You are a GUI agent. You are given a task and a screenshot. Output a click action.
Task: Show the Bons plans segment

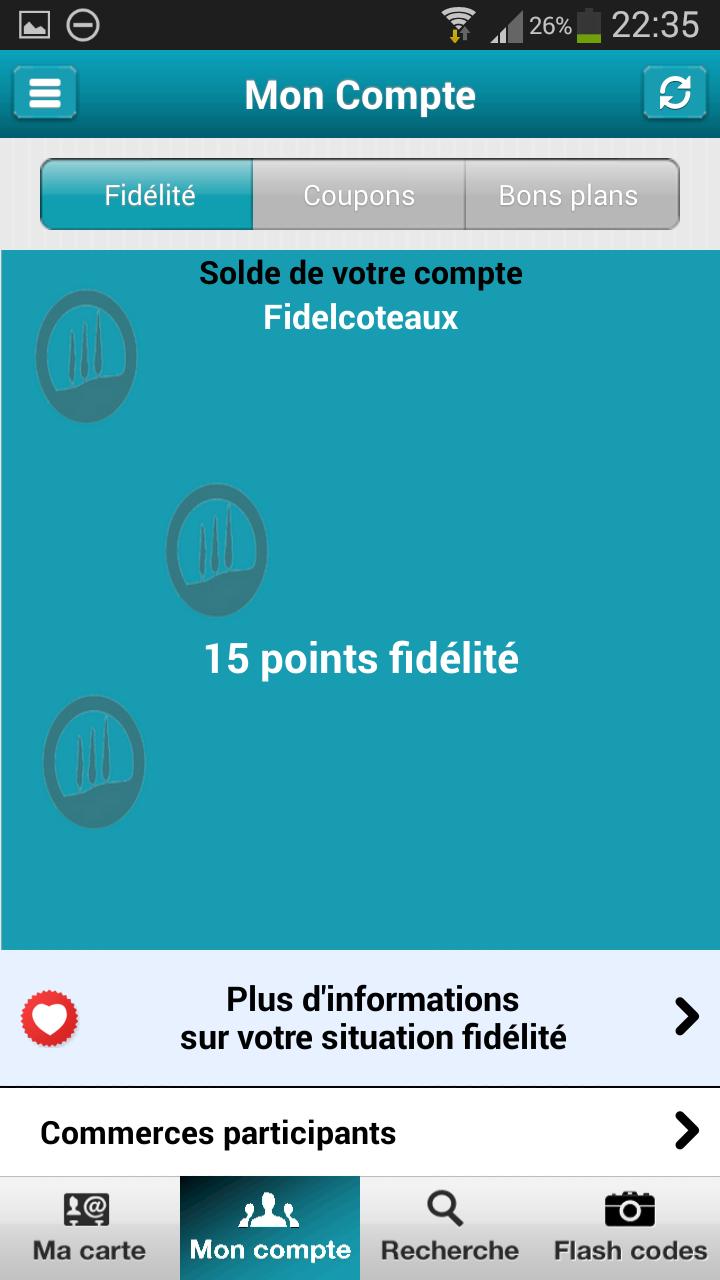pos(570,195)
